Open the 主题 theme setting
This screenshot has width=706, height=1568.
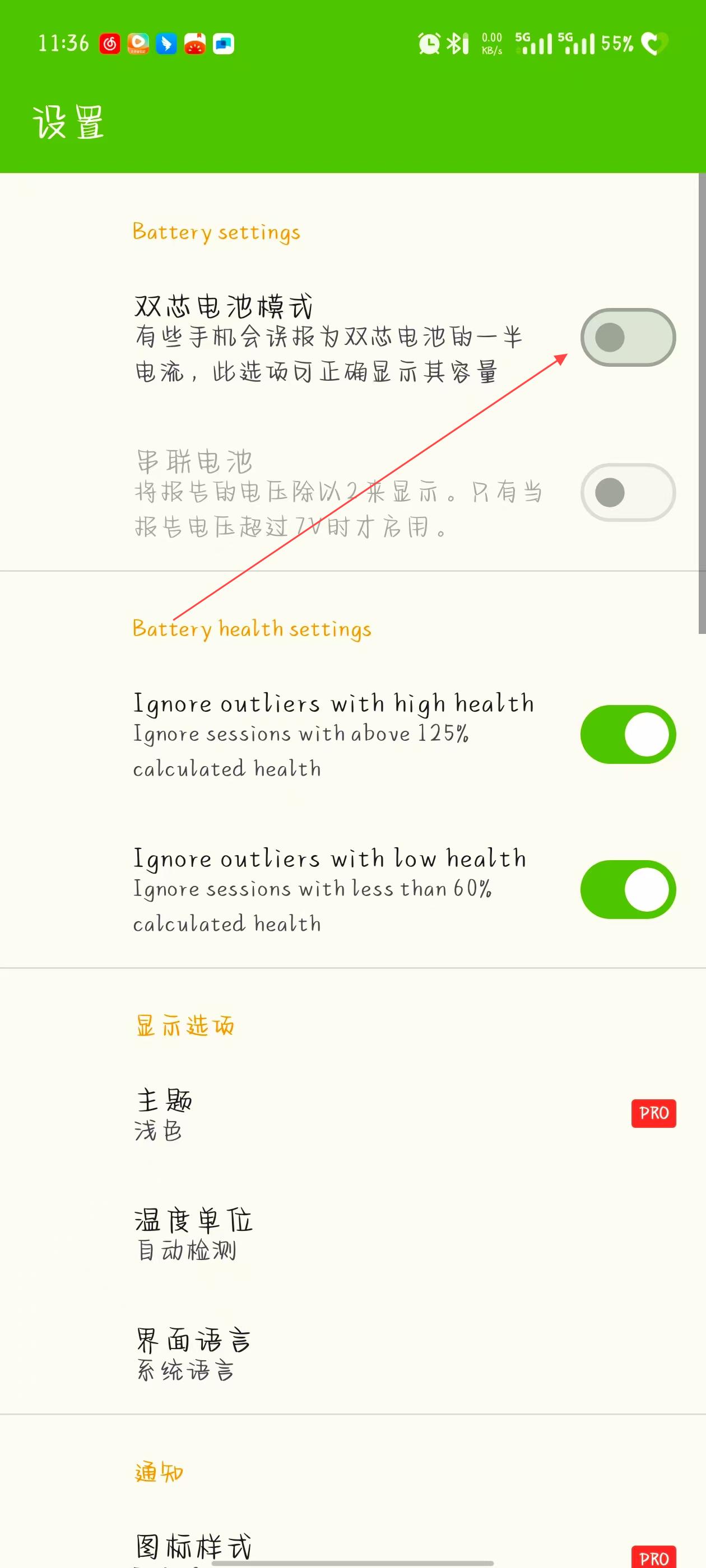[x=354, y=1114]
